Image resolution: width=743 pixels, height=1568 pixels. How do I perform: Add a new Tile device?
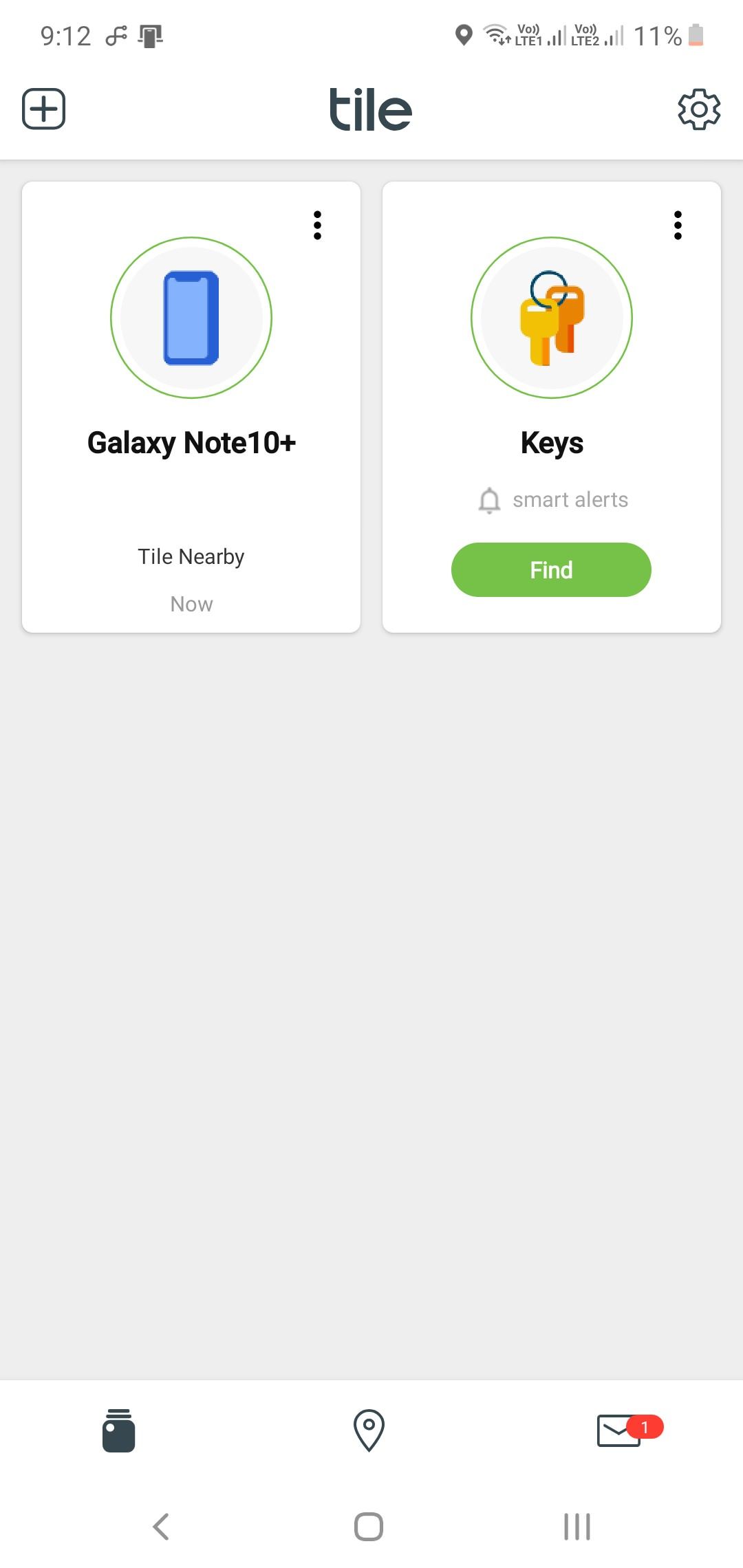coord(44,109)
